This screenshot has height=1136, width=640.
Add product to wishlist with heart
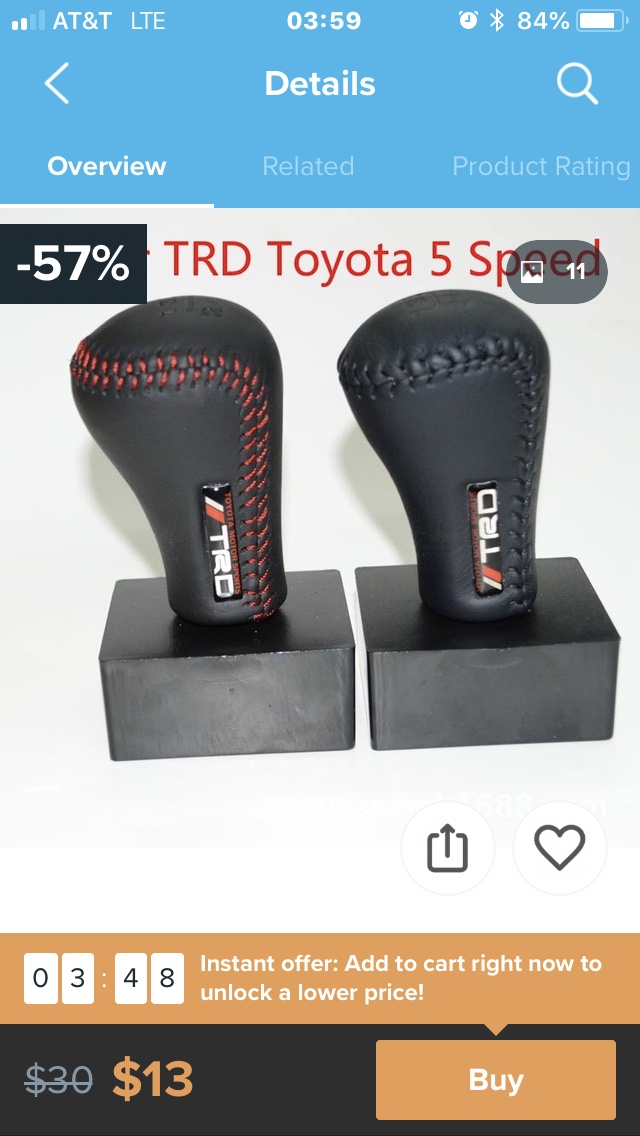point(559,849)
